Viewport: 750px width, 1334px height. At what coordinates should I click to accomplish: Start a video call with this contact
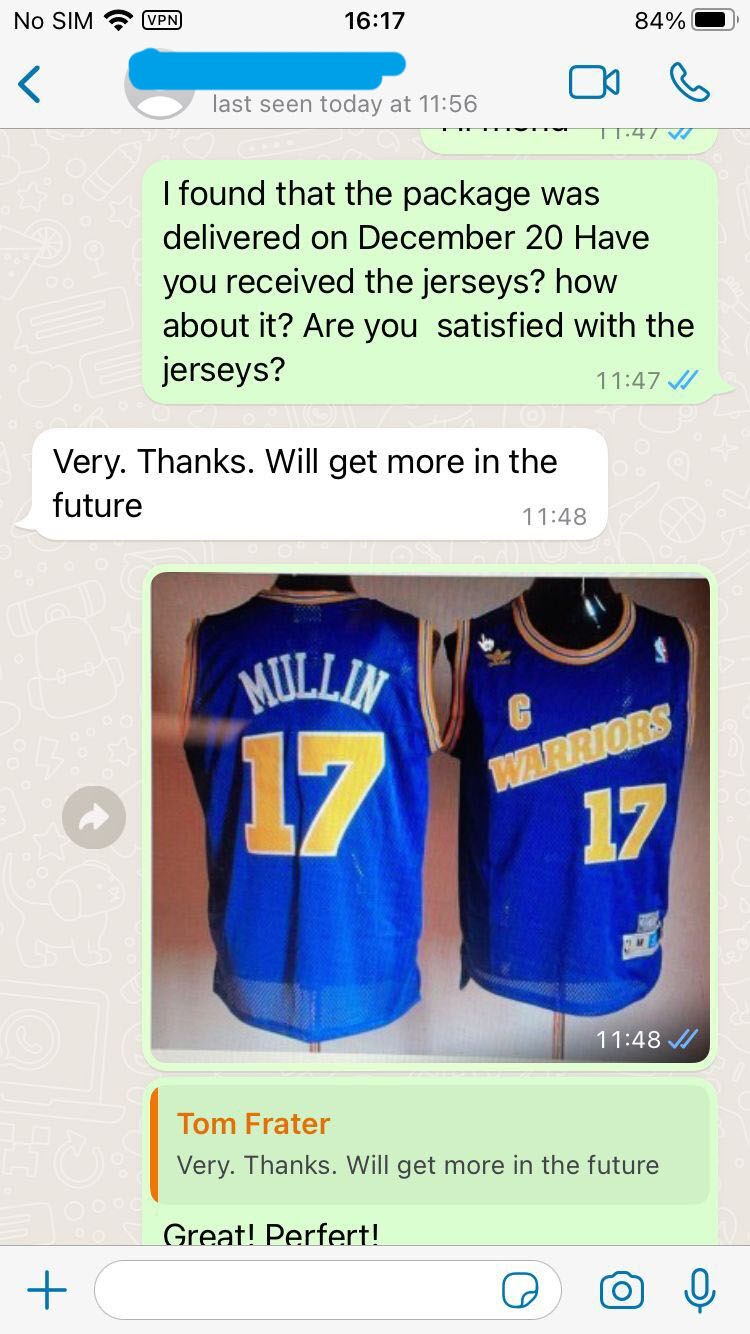point(594,83)
